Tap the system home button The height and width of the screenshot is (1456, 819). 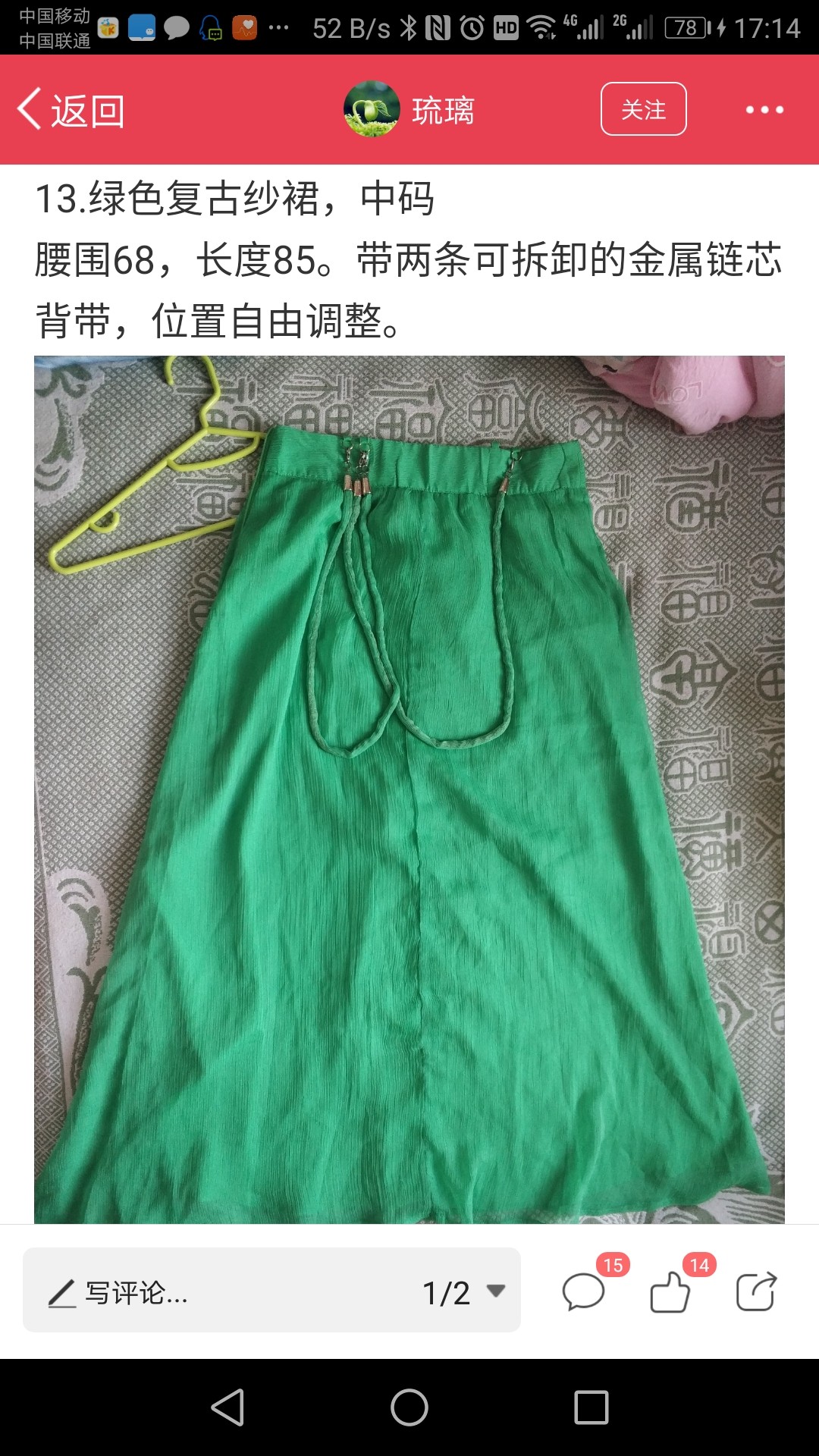[409, 1407]
